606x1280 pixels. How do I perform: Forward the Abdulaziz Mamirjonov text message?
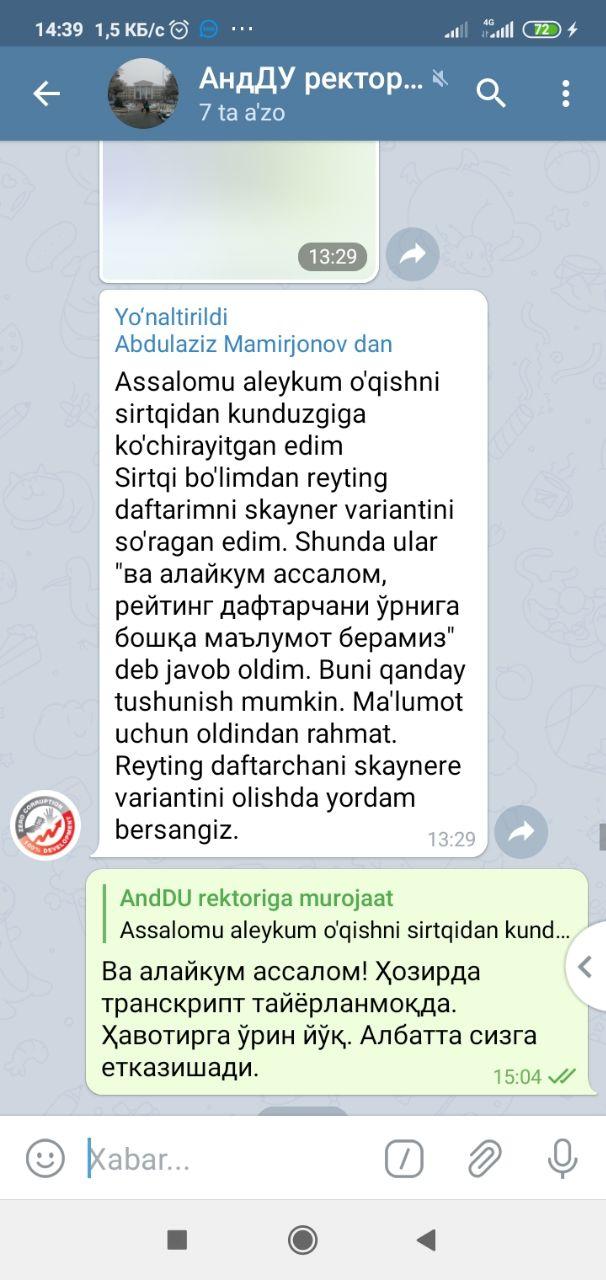[521, 831]
